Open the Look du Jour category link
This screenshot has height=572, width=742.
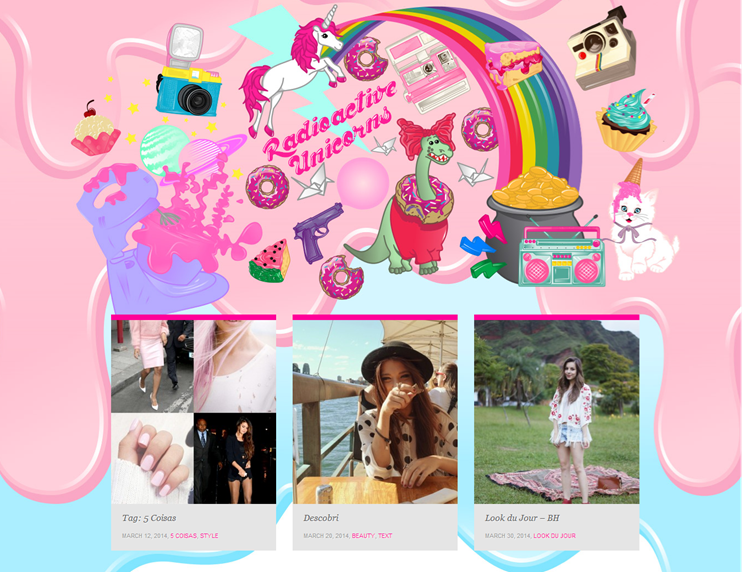point(554,536)
